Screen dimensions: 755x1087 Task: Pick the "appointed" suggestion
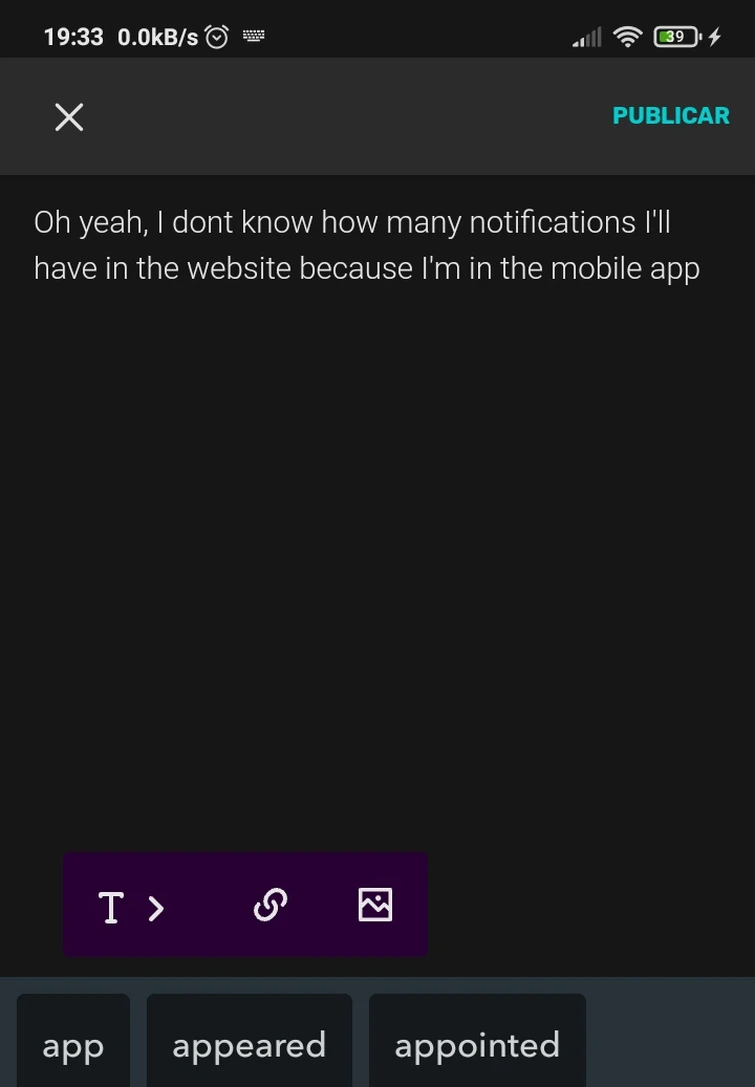(x=477, y=1045)
